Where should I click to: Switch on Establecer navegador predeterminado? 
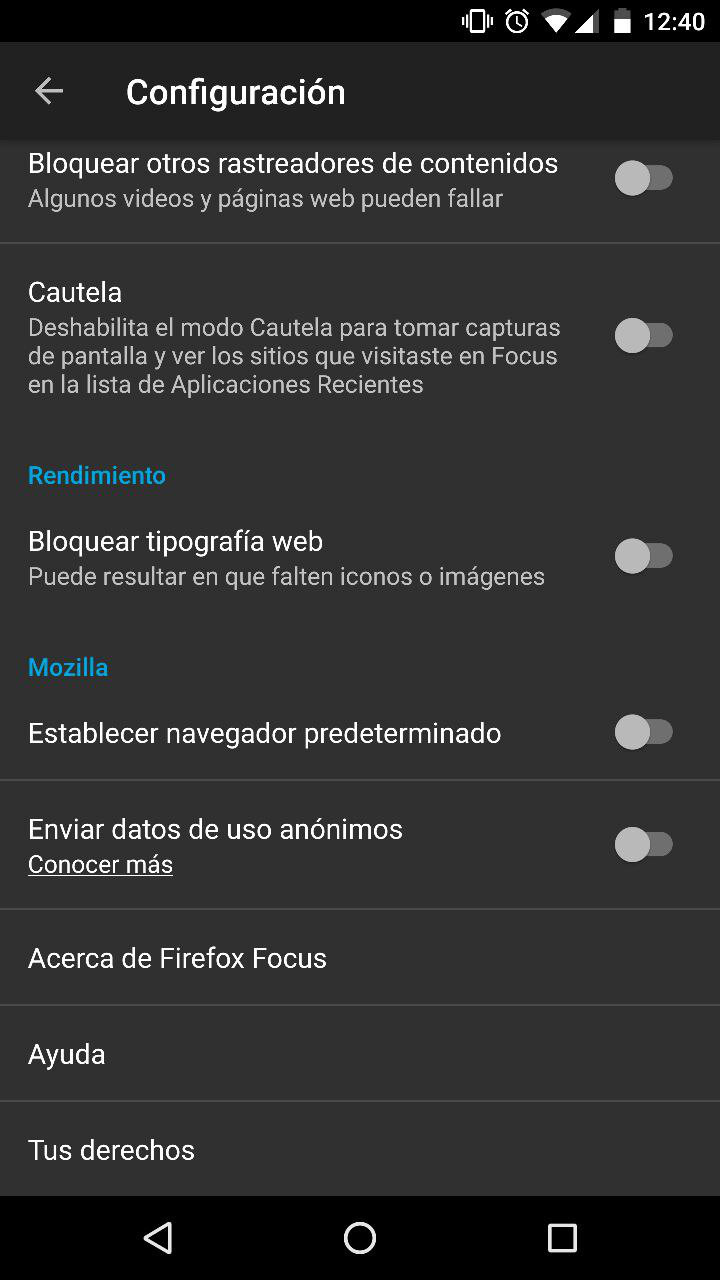tap(643, 732)
